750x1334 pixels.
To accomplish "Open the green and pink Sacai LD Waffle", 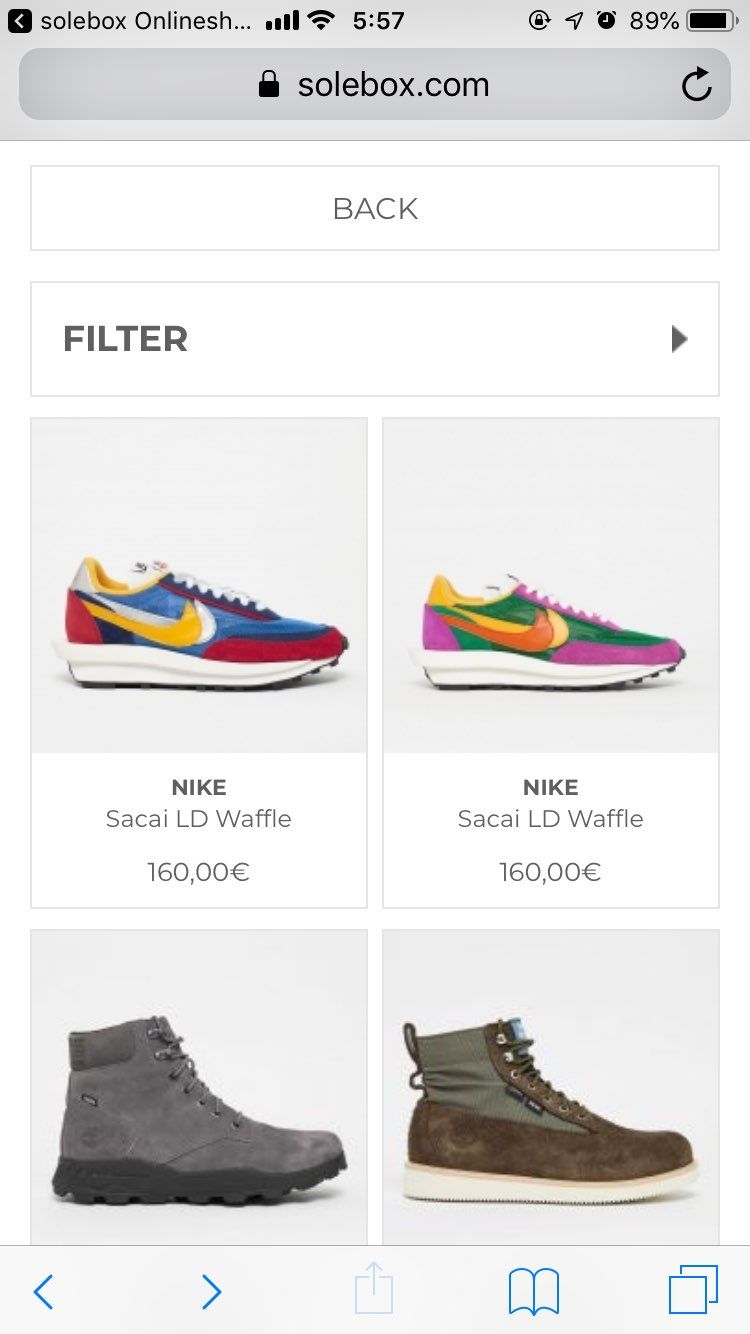I will [x=551, y=662].
